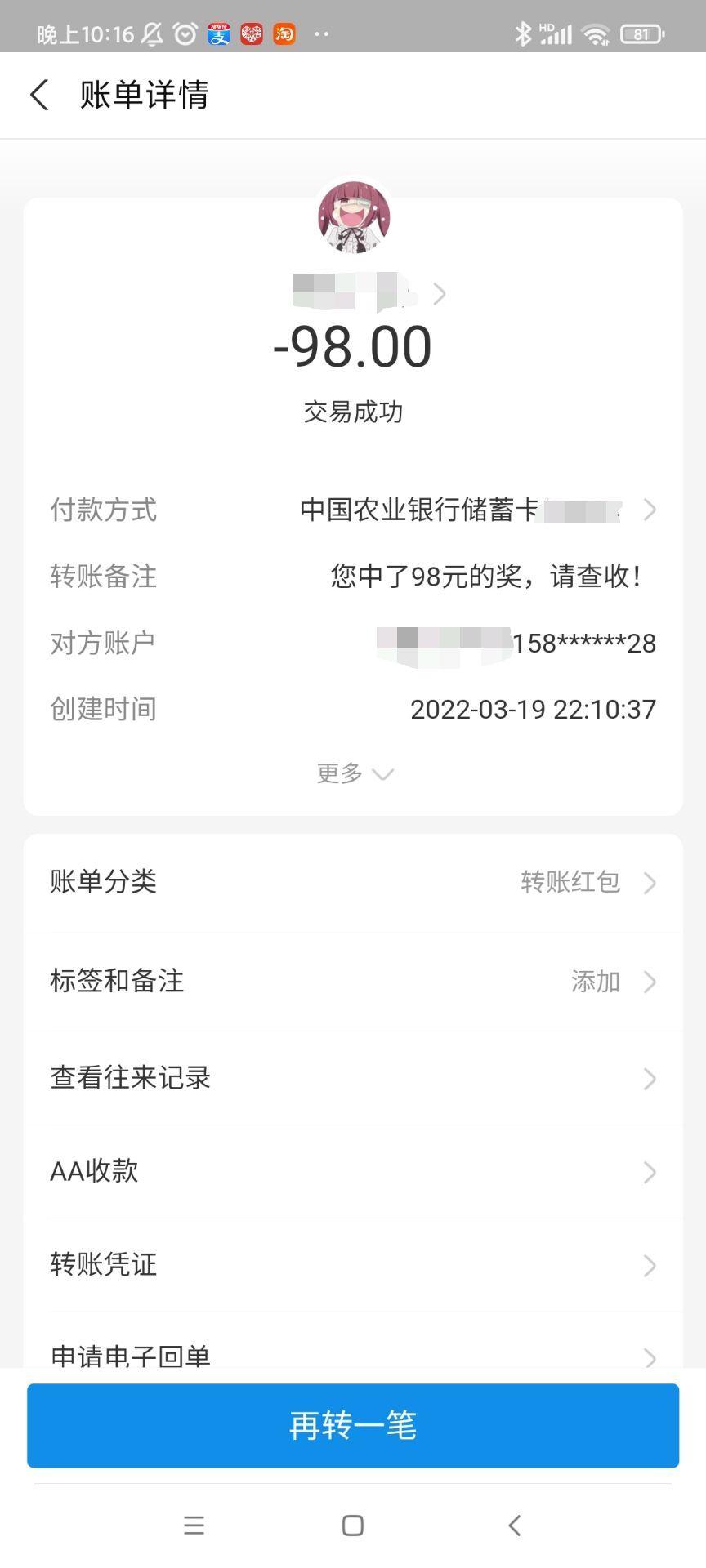Open 付款方式 bank card details
Screen dimensions: 706x1568
click(353, 510)
